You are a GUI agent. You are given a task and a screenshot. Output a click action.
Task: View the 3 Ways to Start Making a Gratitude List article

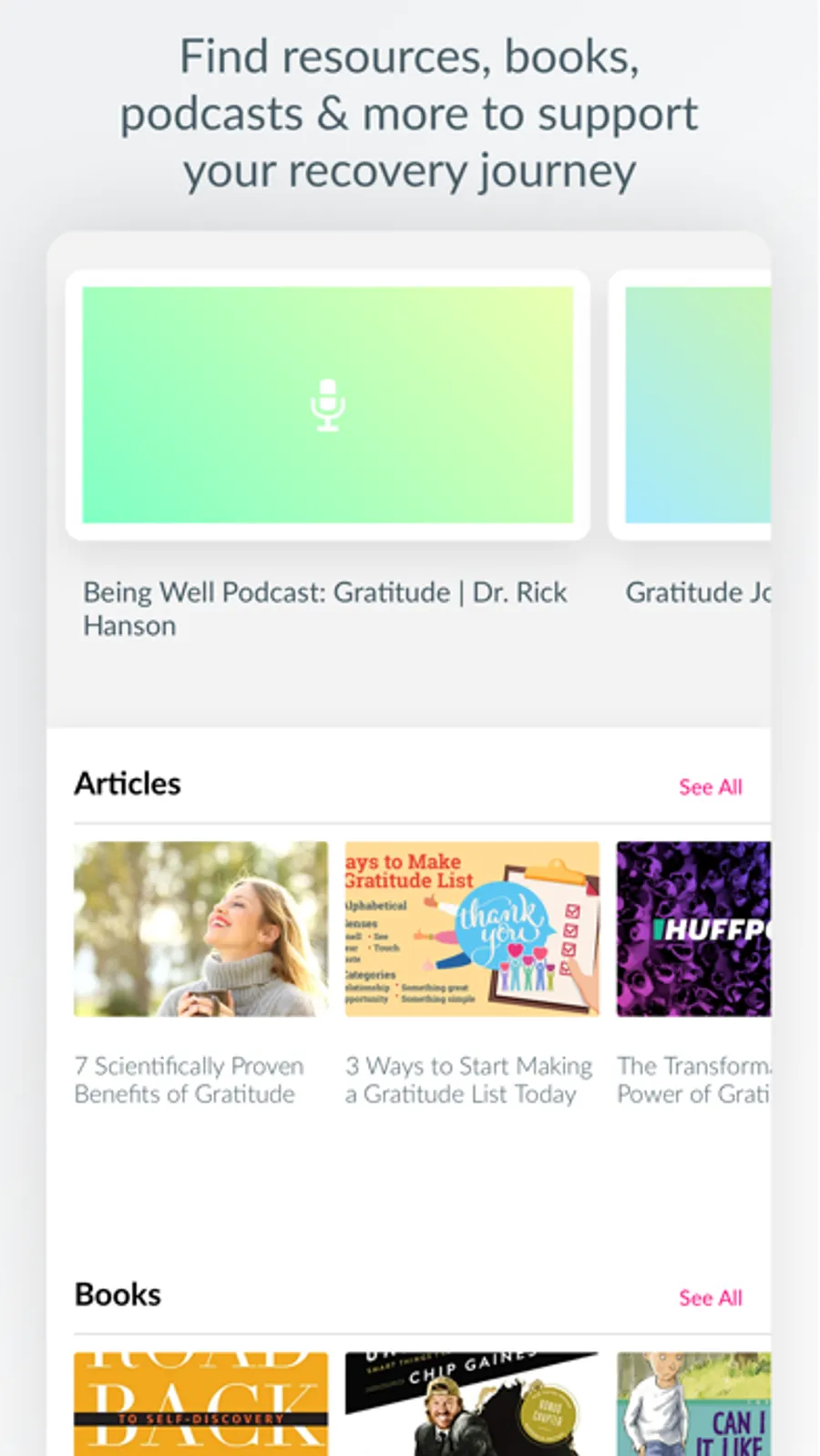(x=470, y=928)
